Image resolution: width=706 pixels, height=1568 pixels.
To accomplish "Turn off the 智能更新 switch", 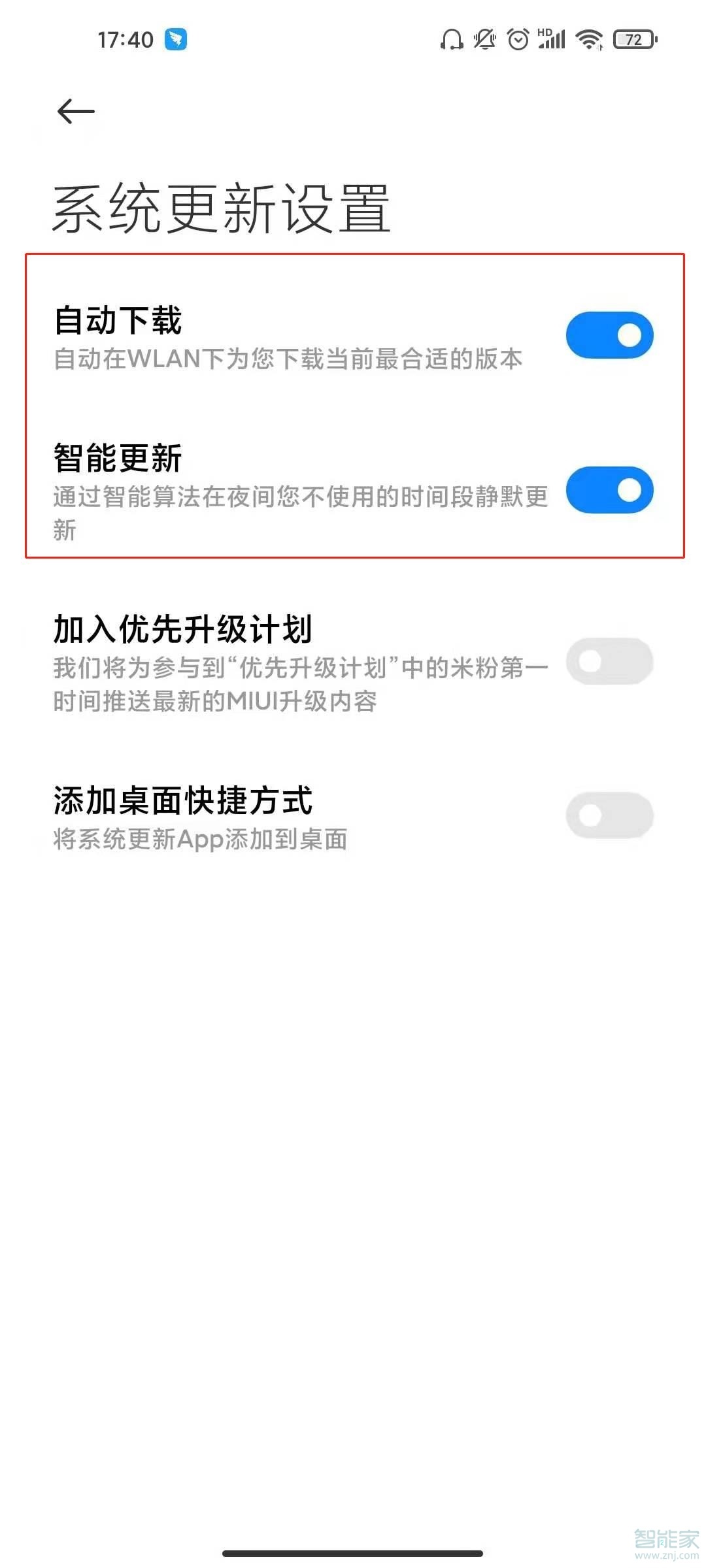I will 609,491.
